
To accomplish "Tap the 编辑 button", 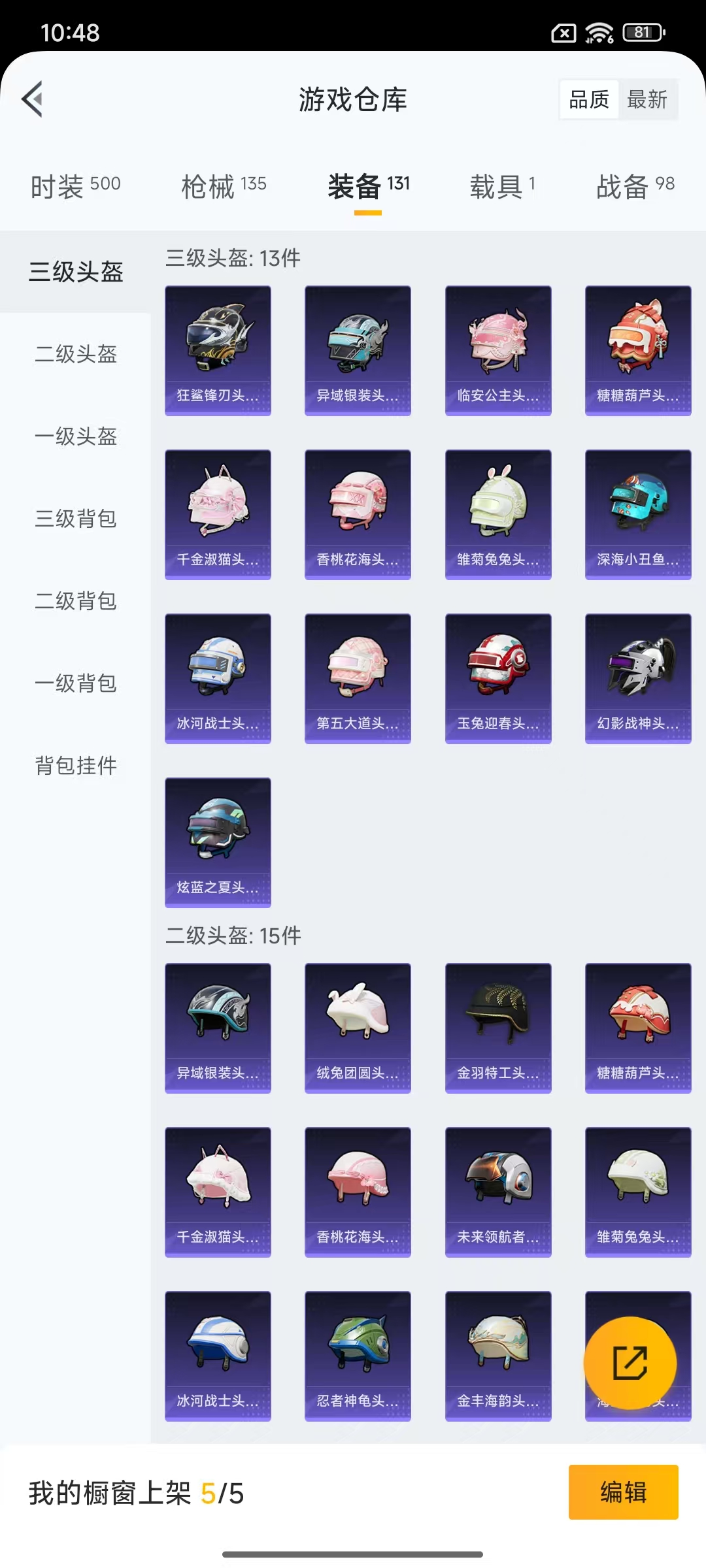I will click(623, 1492).
